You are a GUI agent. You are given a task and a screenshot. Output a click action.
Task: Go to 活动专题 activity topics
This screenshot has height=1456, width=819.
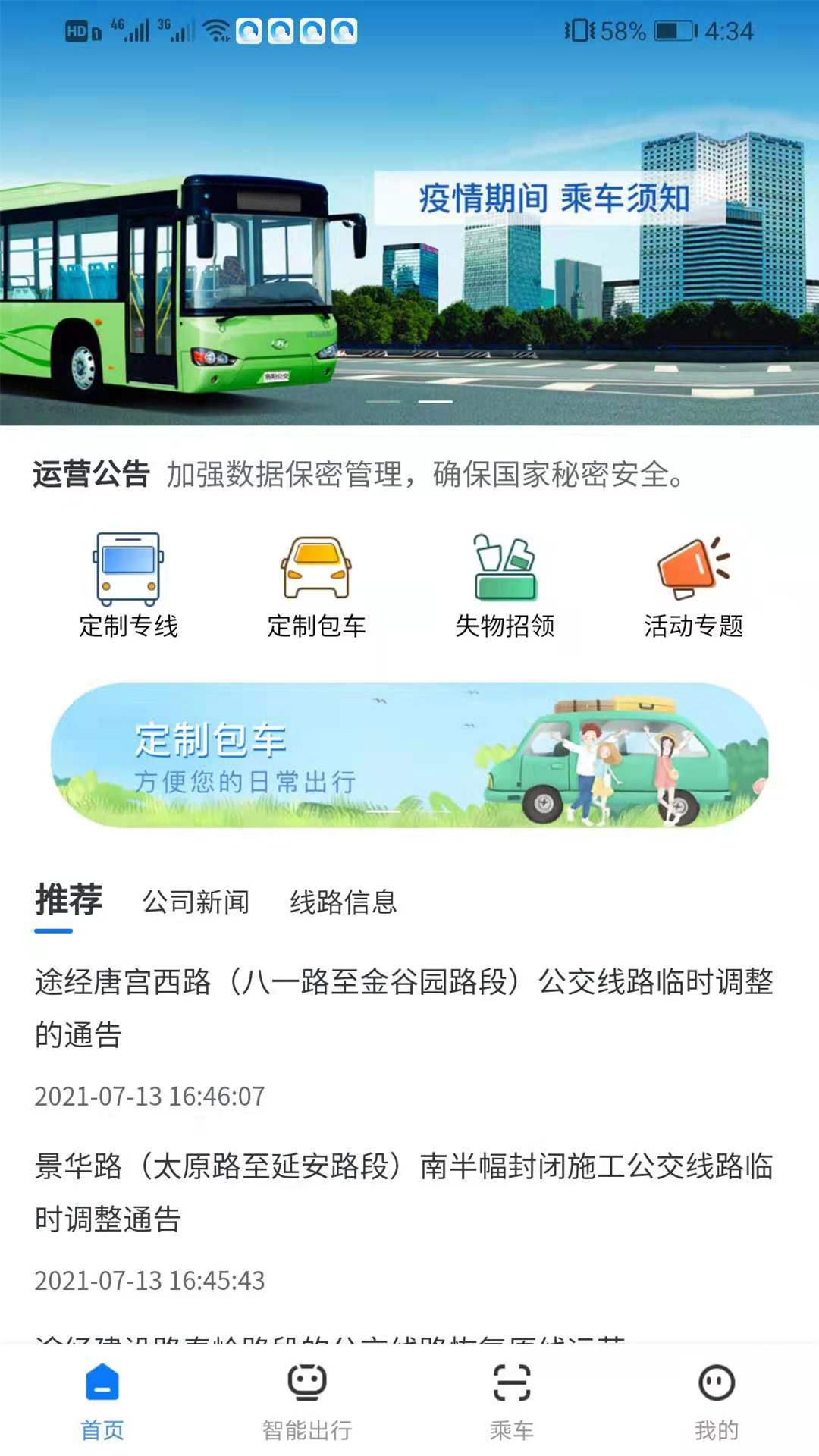(x=693, y=585)
